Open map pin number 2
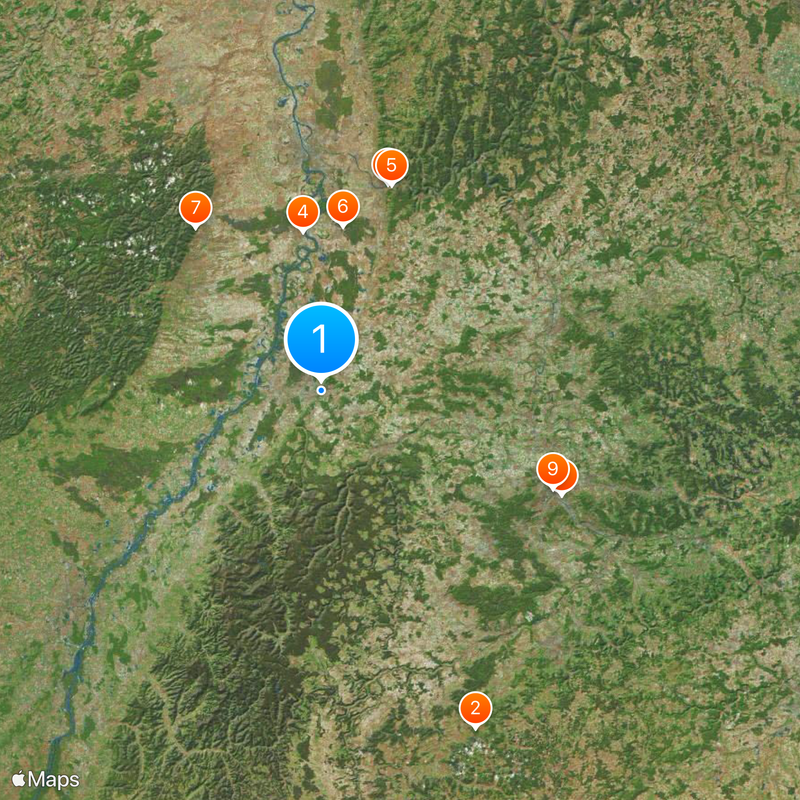 click(475, 709)
